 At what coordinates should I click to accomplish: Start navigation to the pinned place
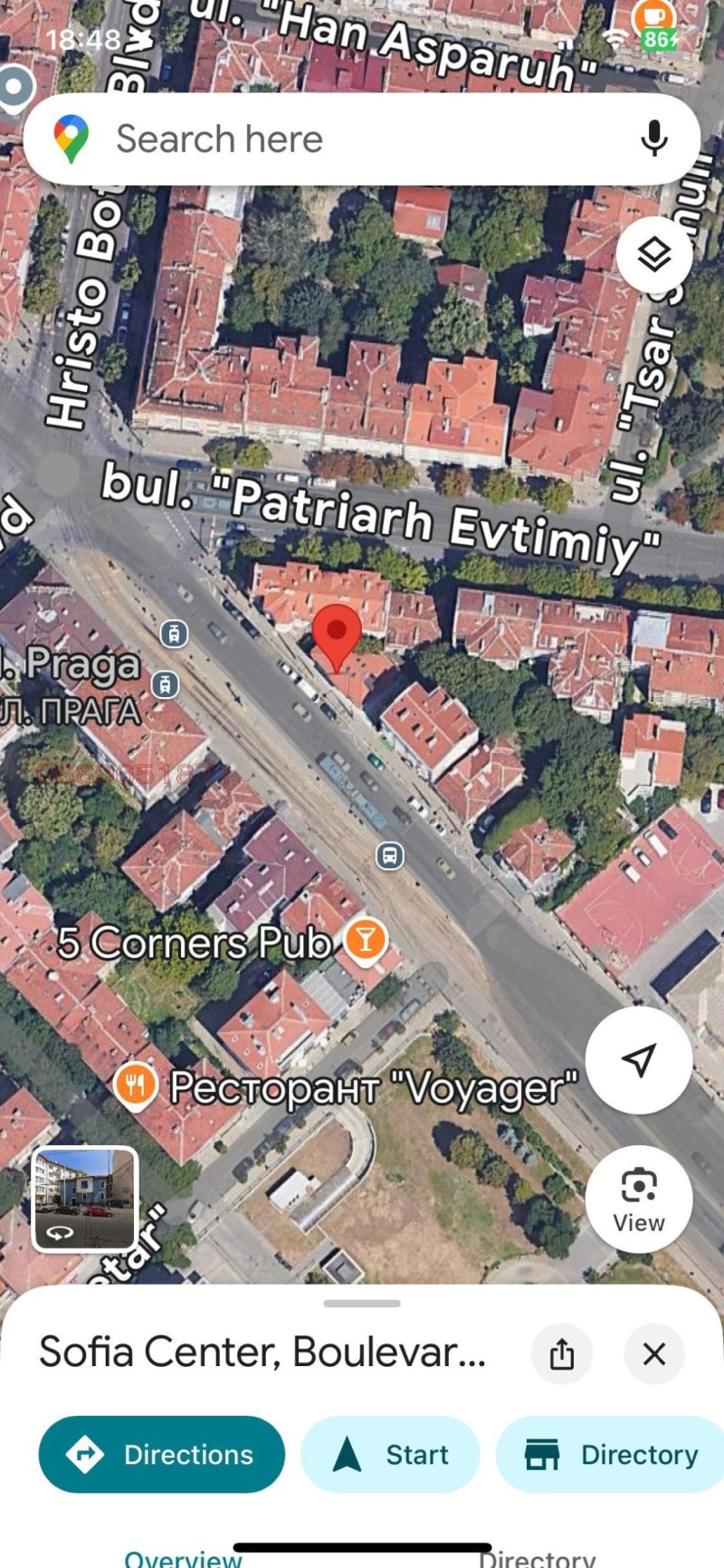pos(390,1454)
